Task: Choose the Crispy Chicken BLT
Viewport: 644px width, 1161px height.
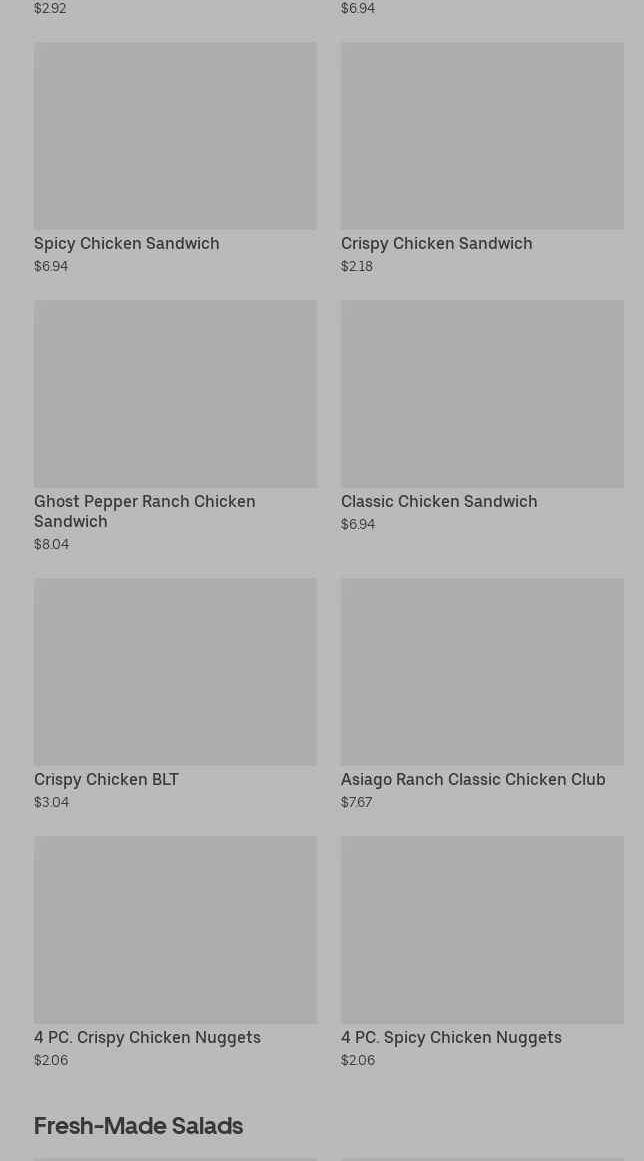Action: (x=175, y=694)
